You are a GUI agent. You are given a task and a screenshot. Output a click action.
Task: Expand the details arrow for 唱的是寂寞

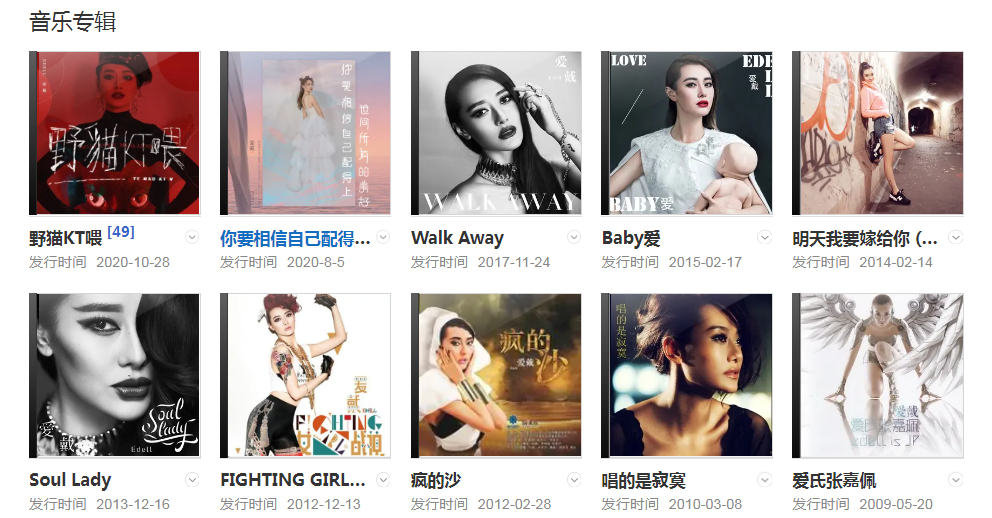coord(765,479)
